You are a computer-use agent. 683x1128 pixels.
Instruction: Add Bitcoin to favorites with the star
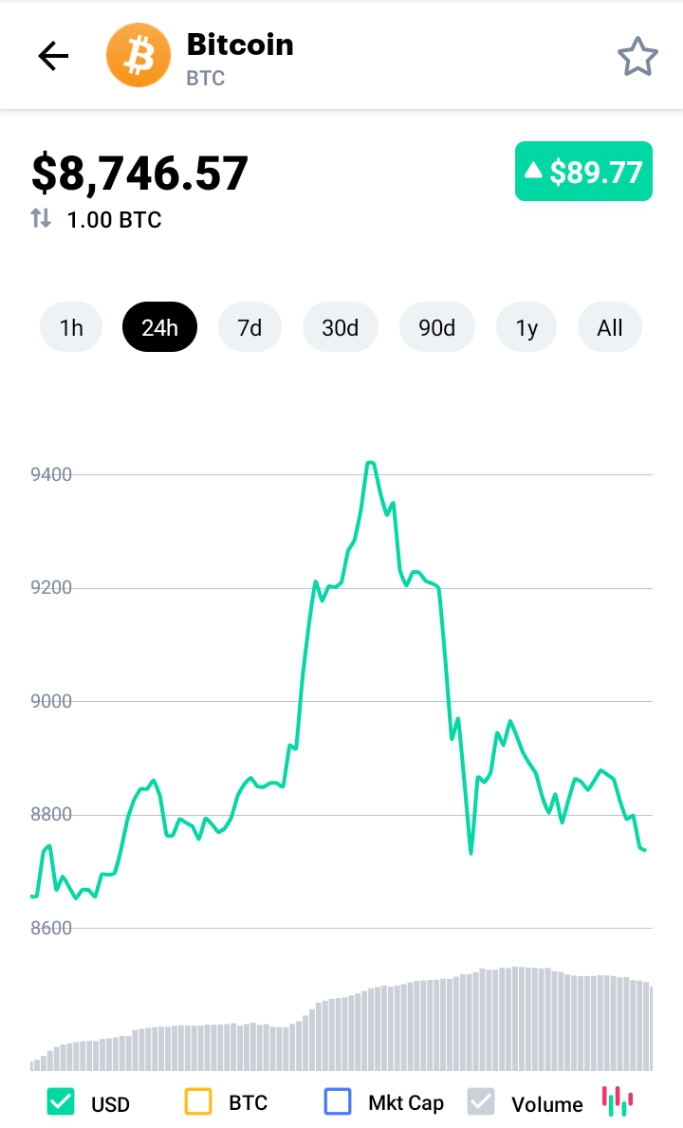click(x=637, y=57)
